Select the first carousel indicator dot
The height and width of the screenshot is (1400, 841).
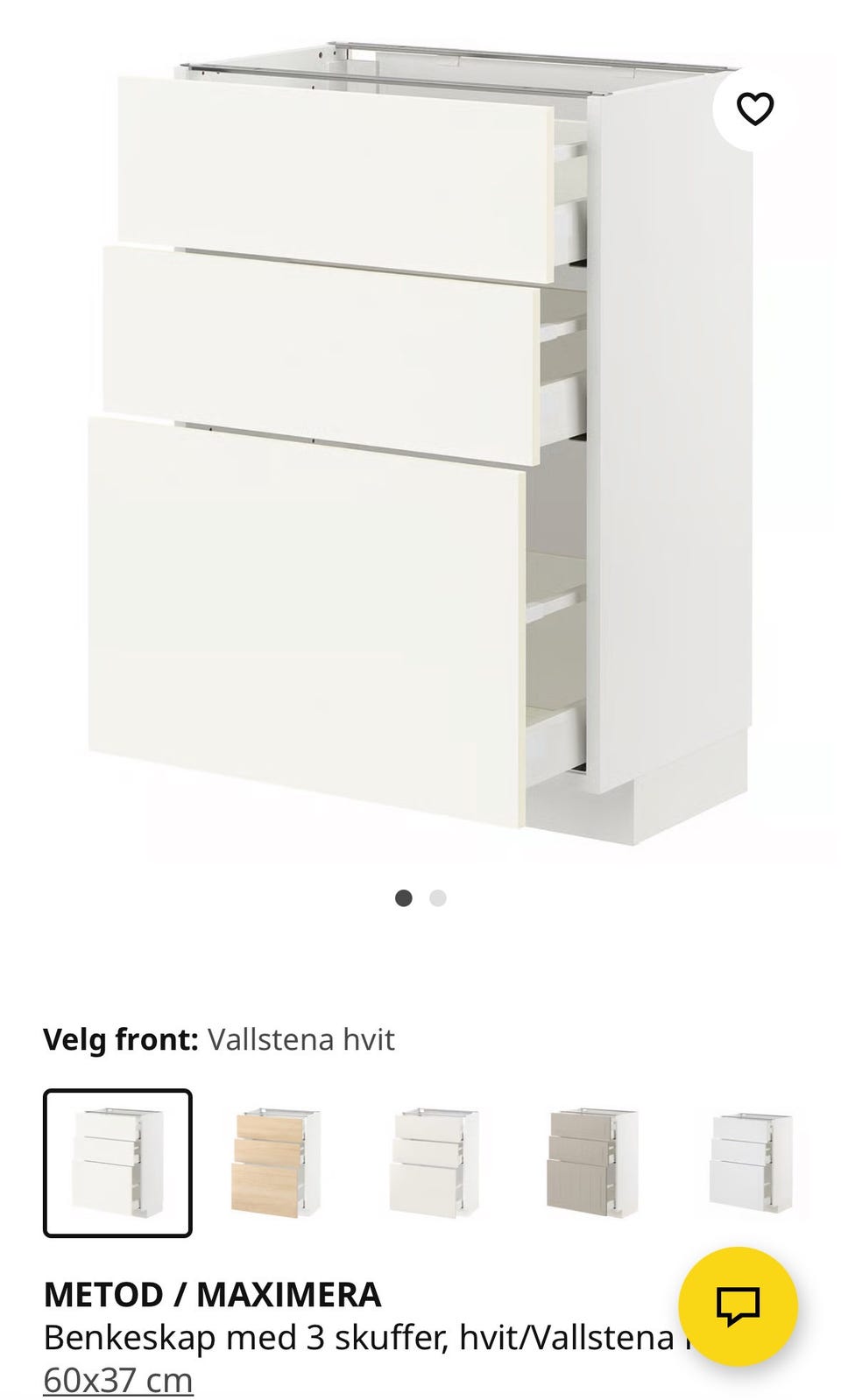click(x=405, y=898)
